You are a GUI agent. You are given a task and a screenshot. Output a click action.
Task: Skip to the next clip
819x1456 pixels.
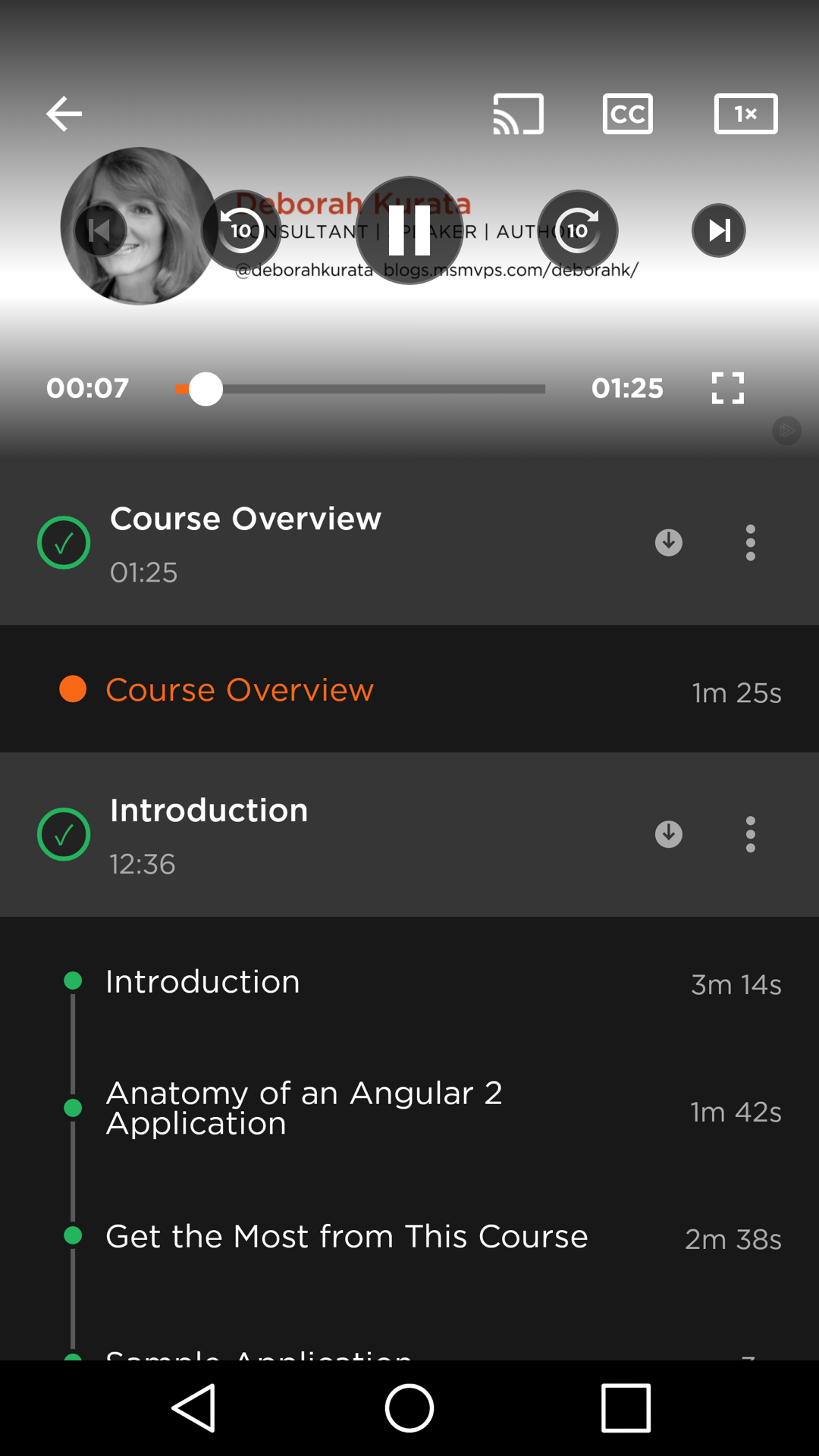click(x=717, y=231)
